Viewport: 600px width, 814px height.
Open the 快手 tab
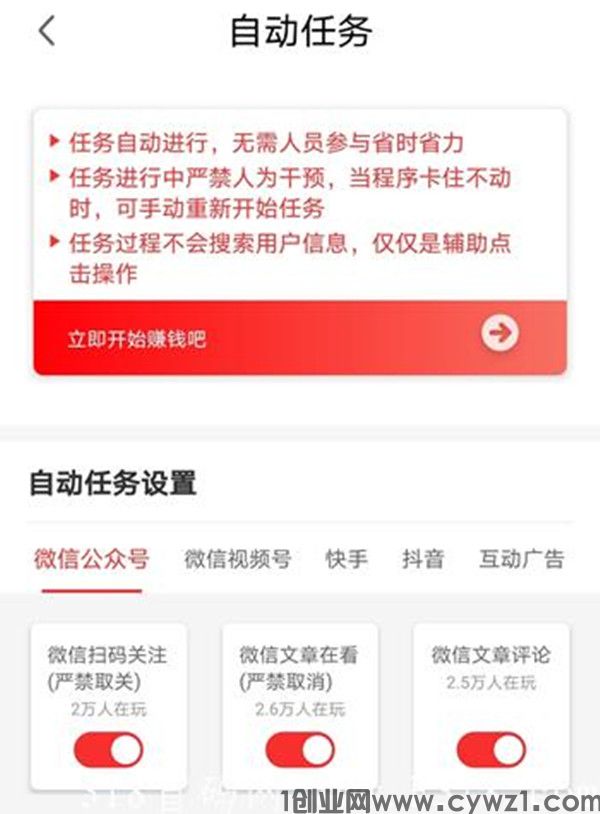click(x=346, y=559)
